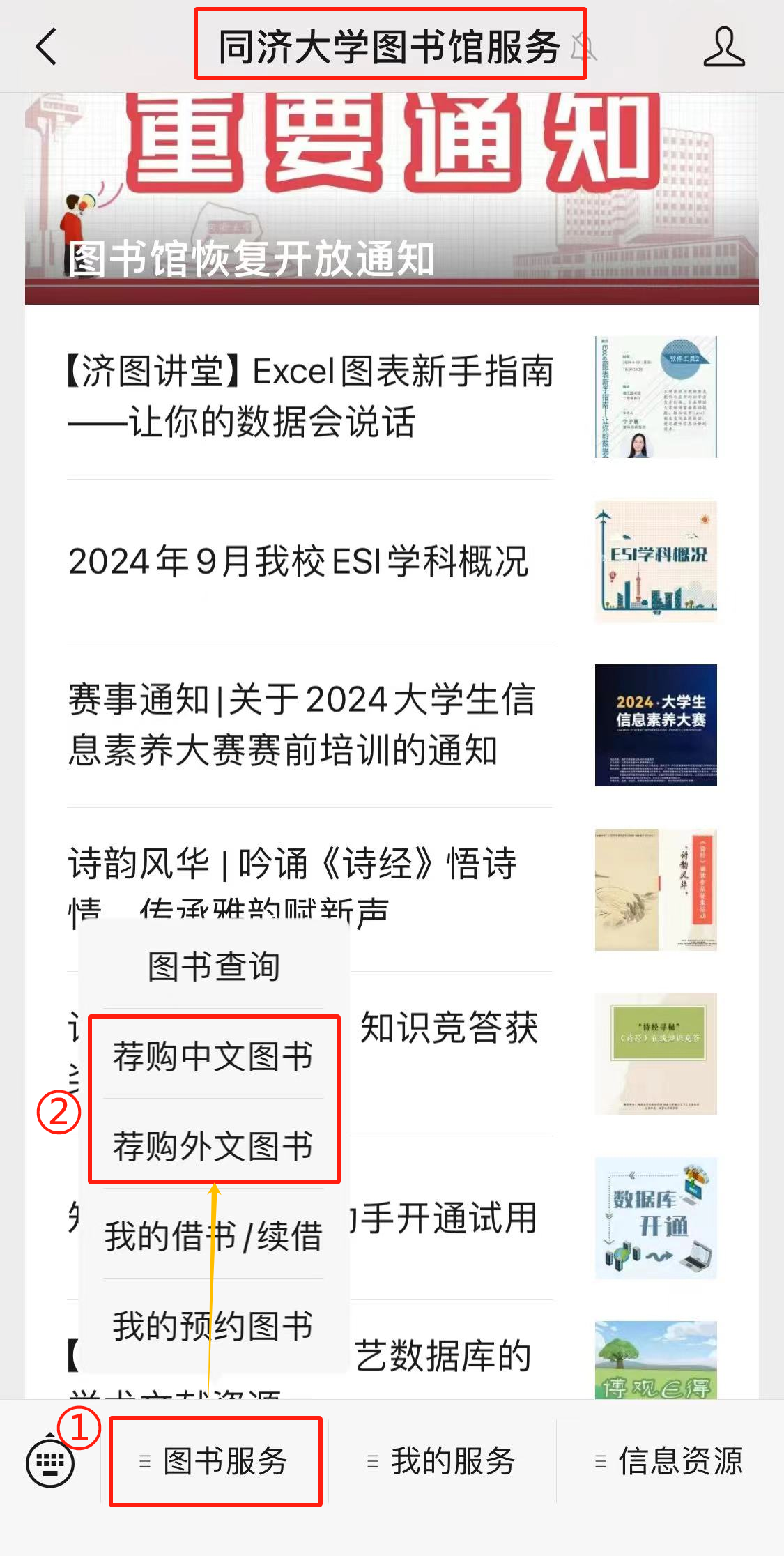Open the 诗经寻秘 知识竞答 thumbnail article
This screenshot has width=784, height=1556.
point(655,1053)
